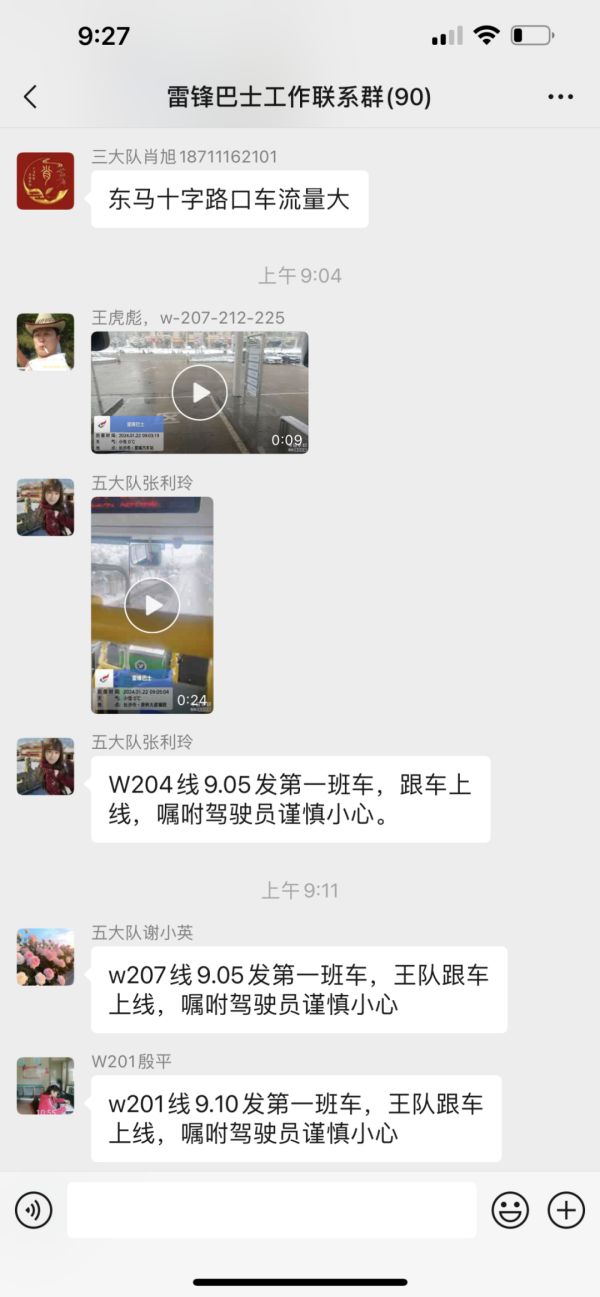This screenshot has width=600, height=1297.
Task: Open 五大队谢小英's profile avatar
Action: 45,957
